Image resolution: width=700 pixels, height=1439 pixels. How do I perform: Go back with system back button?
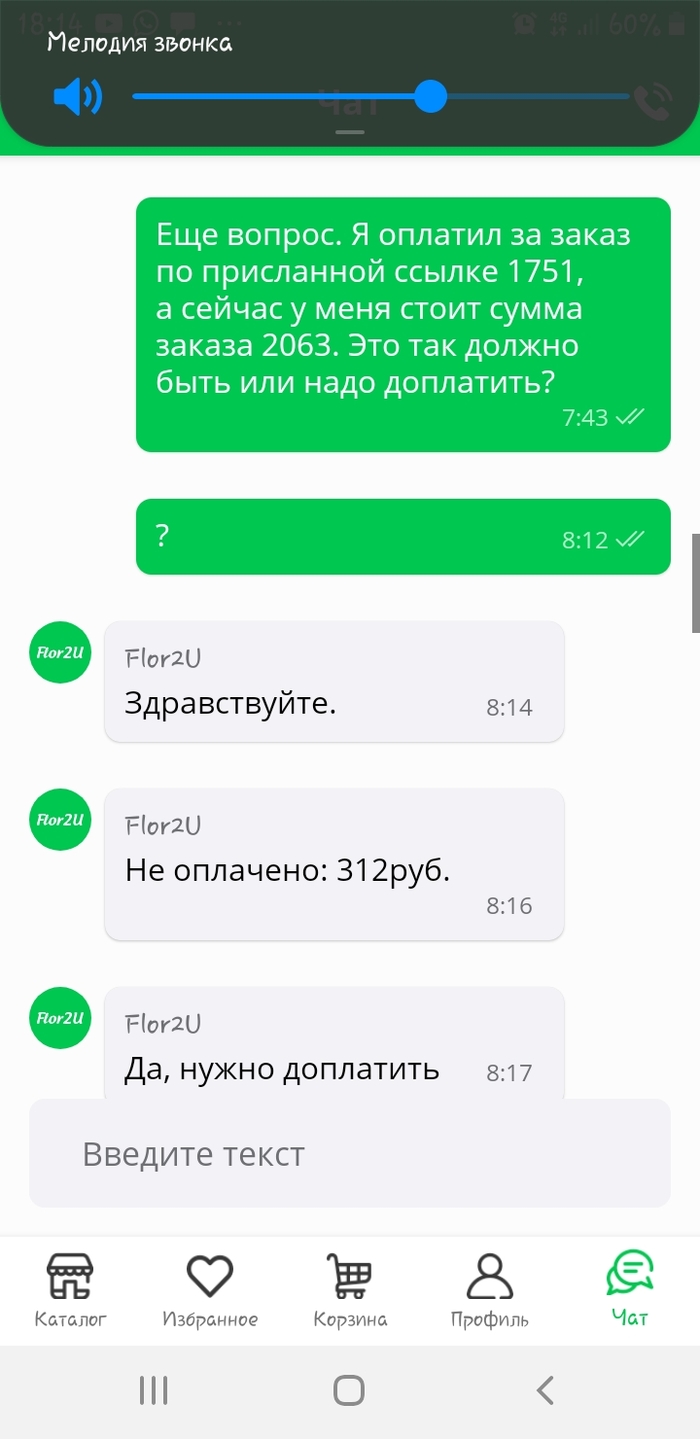tap(545, 1390)
